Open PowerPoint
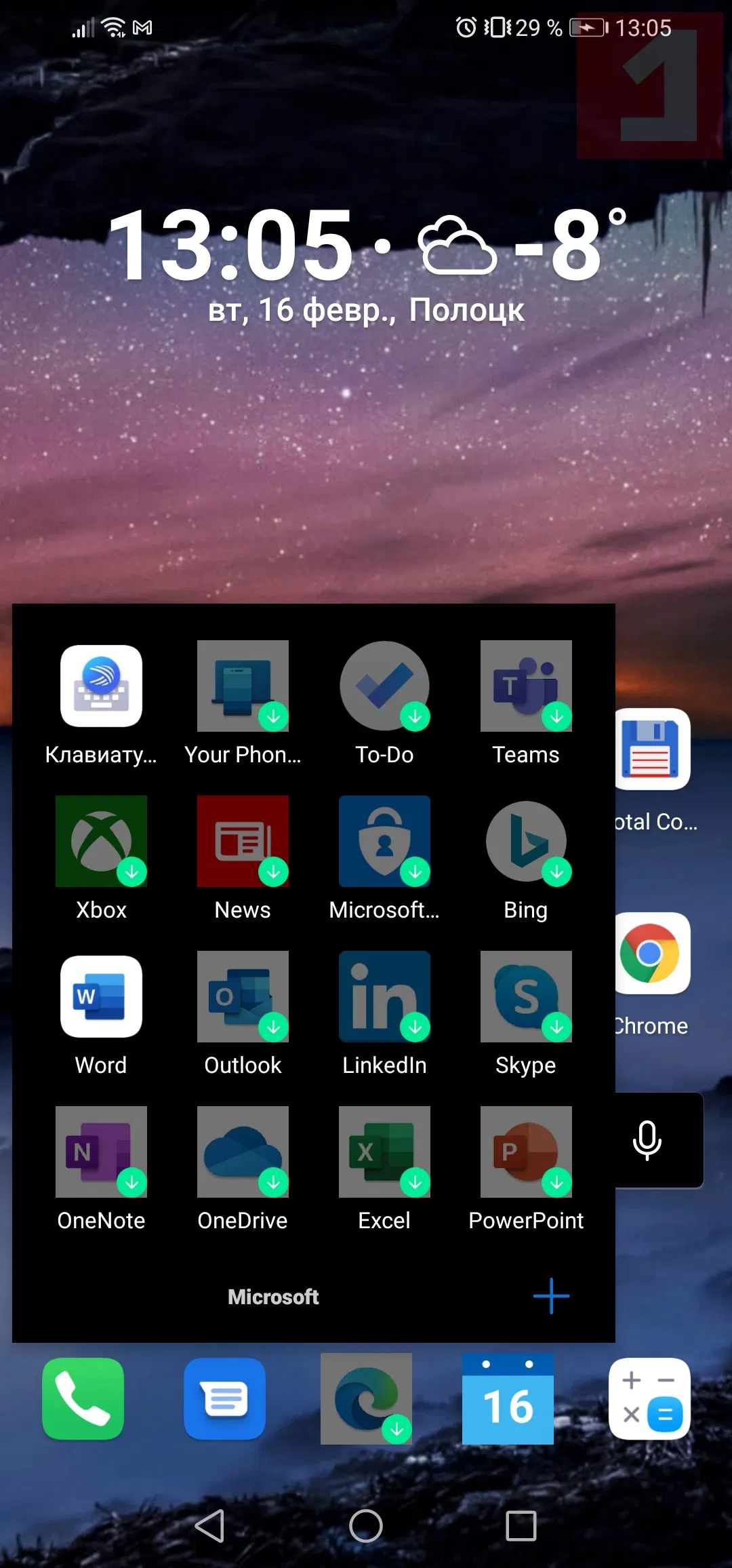Screen dimensions: 732x1568 (x=526, y=1152)
